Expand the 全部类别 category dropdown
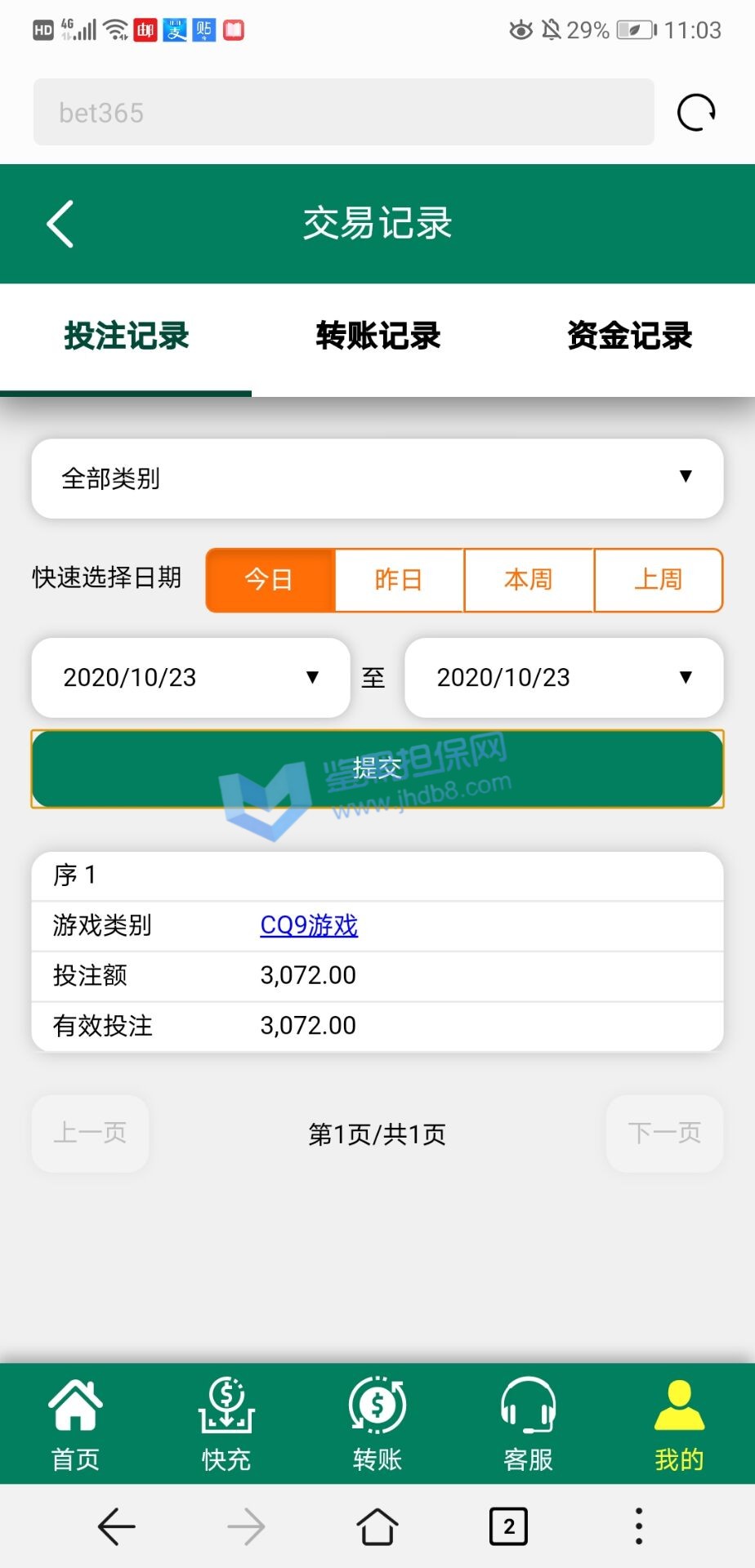The image size is (755, 1568). [x=377, y=479]
